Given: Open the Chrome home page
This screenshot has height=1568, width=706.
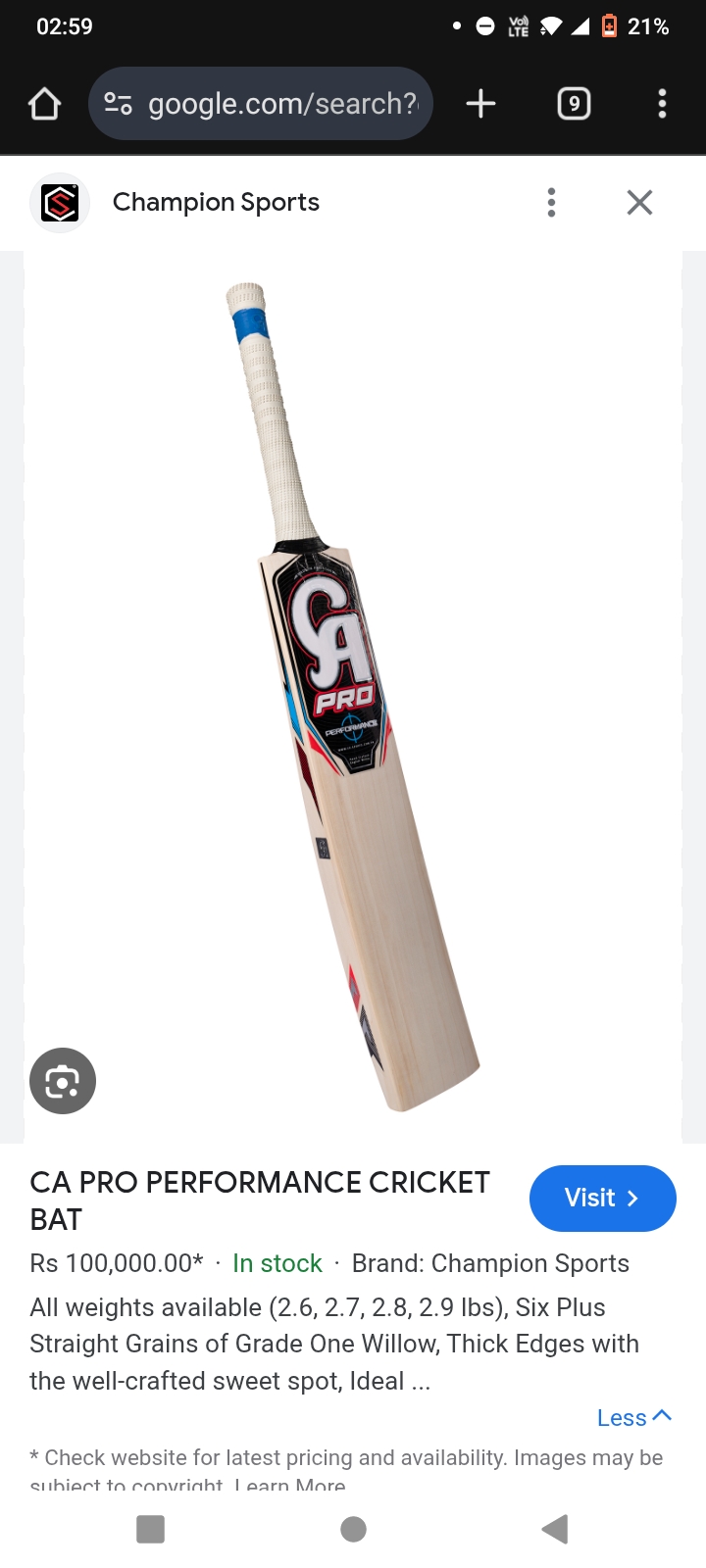Looking at the screenshot, I should tap(45, 104).
